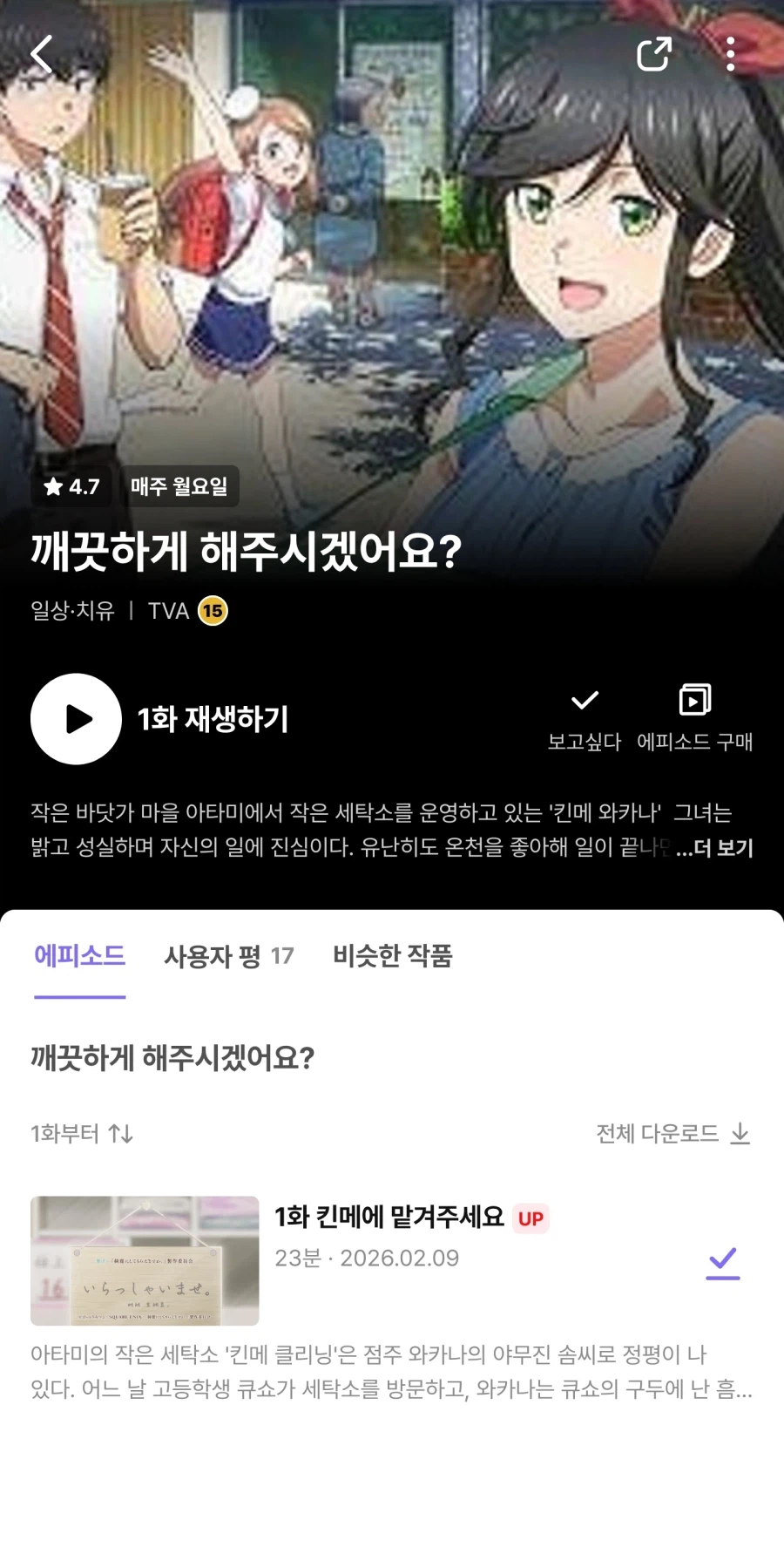
Task: Open the 비슷한 작품 tab
Action: point(392,956)
